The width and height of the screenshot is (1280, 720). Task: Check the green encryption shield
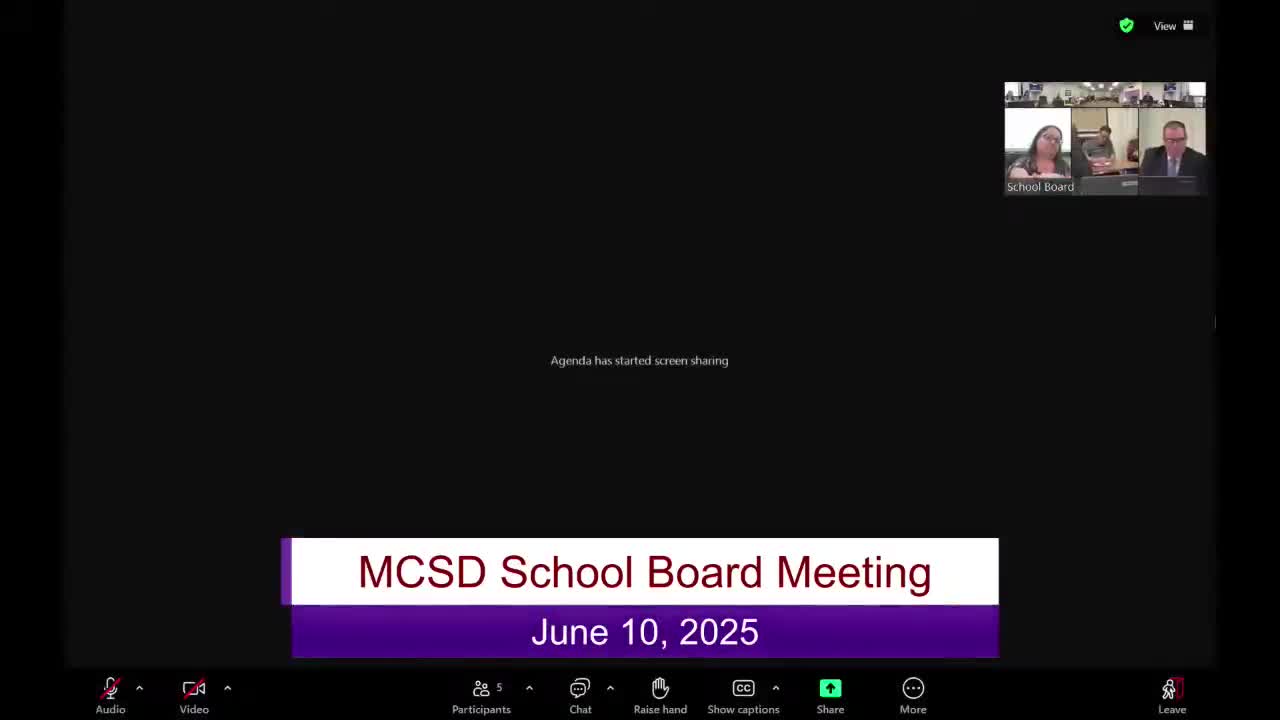[x=1127, y=26]
